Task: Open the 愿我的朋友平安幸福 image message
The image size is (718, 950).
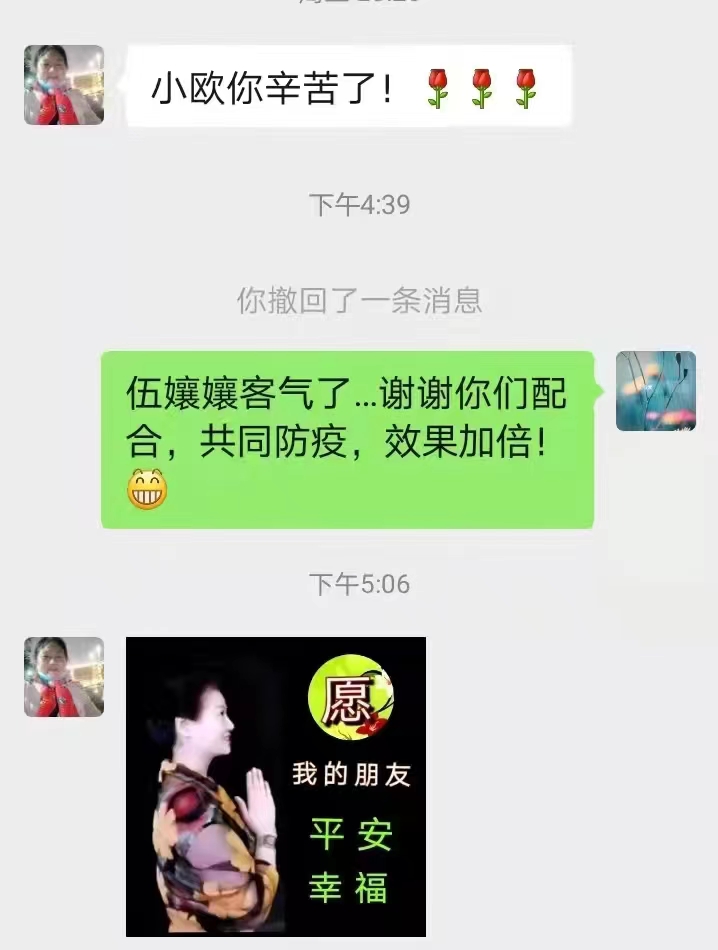Action: point(276,786)
